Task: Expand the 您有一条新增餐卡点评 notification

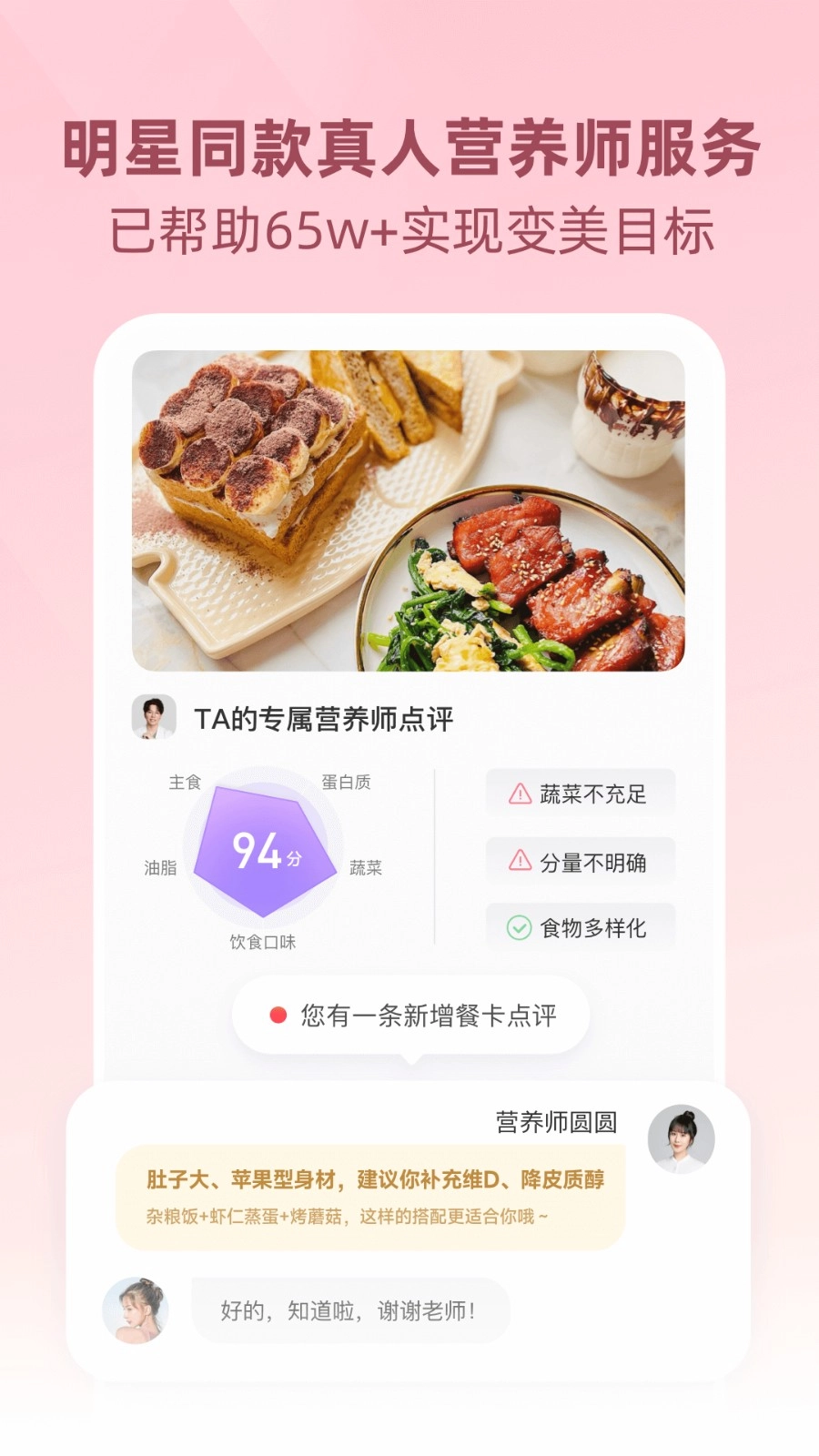Action: point(411,1014)
